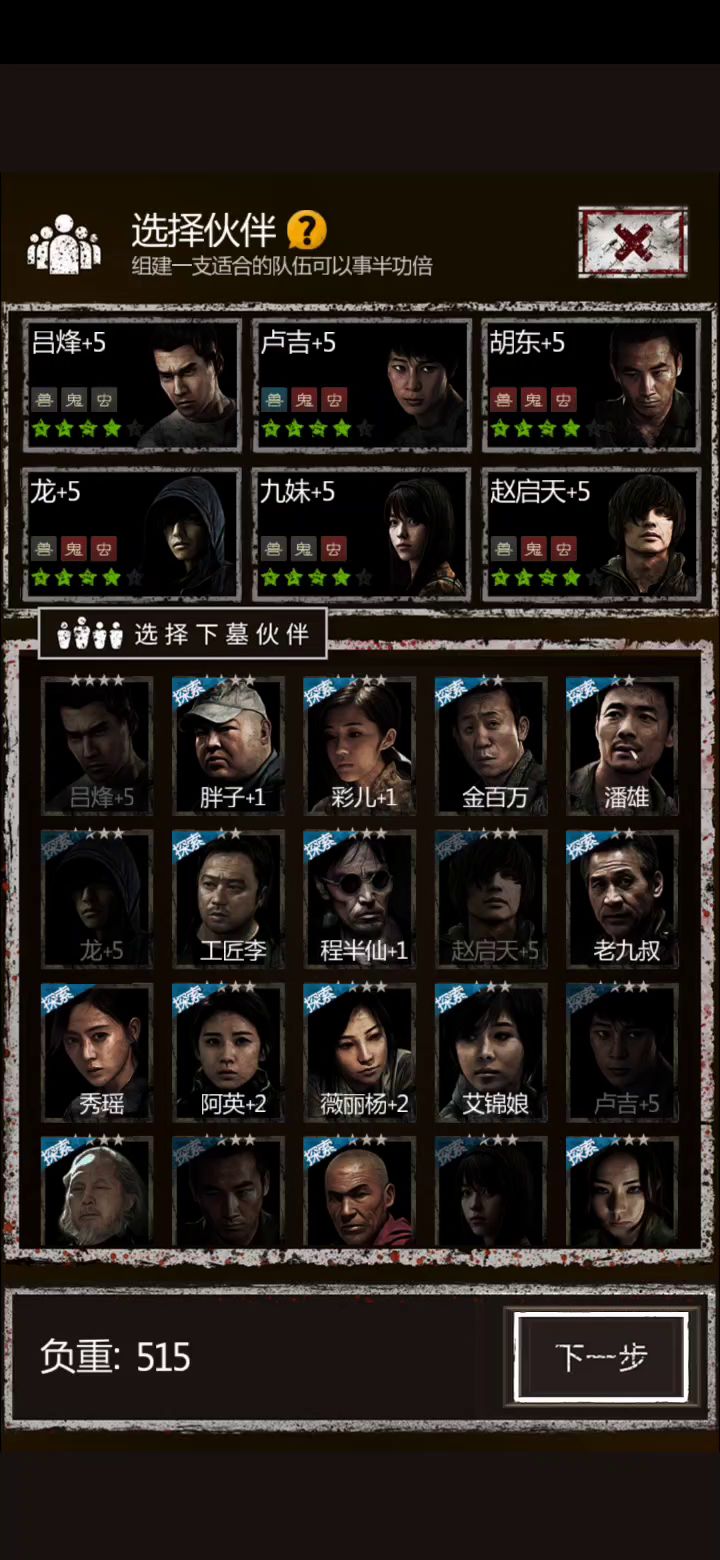Select 老九叔 as a partner

pyautogui.click(x=622, y=898)
